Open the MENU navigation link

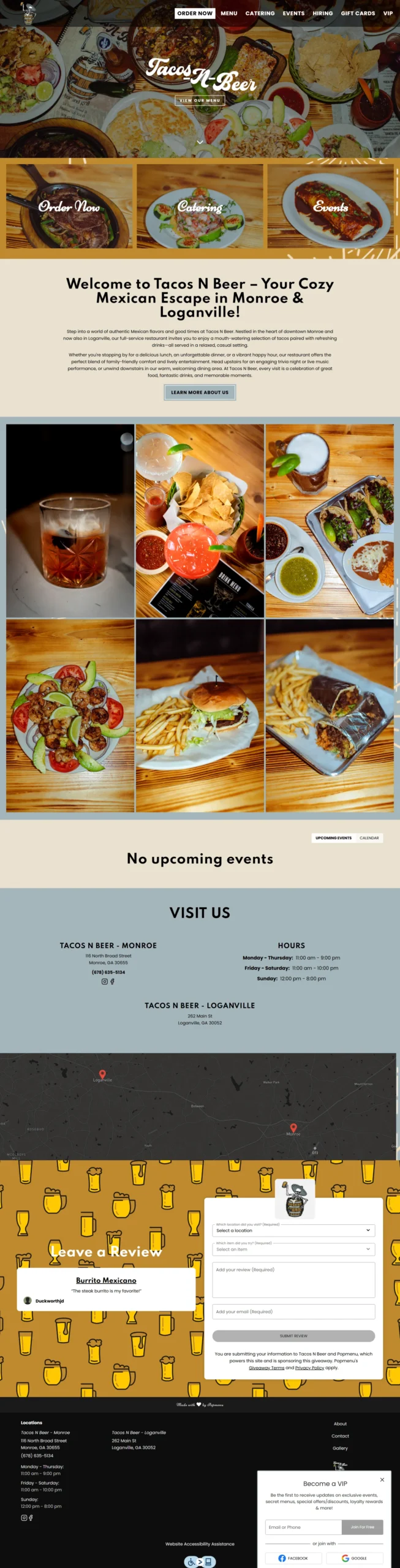229,13
